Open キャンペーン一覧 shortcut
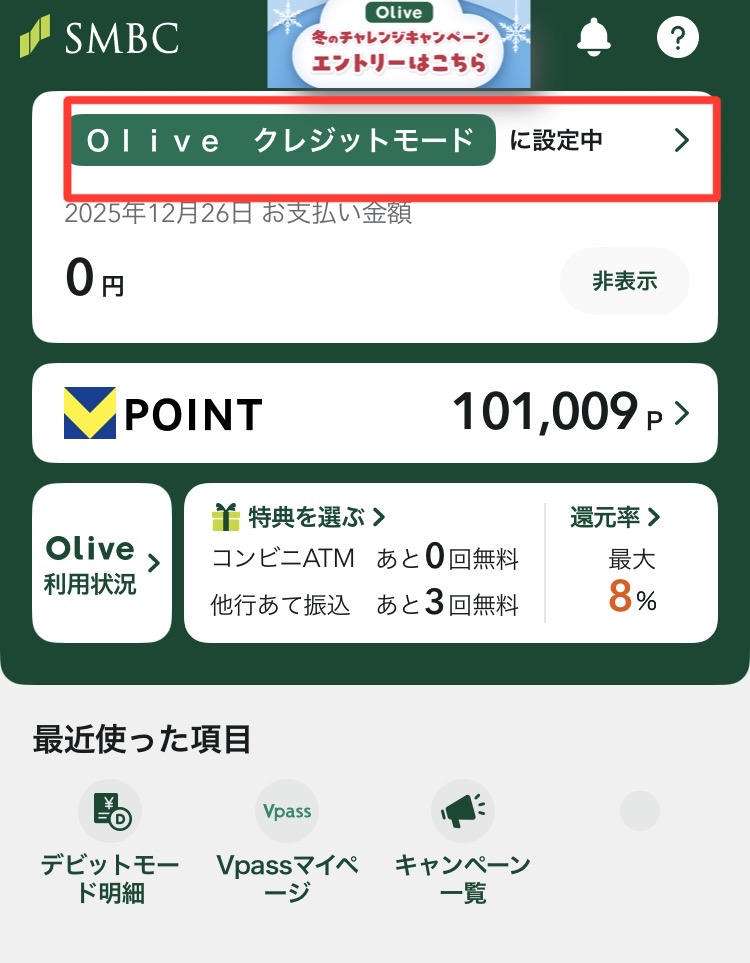The image size is (750, 963). [462, 842]
